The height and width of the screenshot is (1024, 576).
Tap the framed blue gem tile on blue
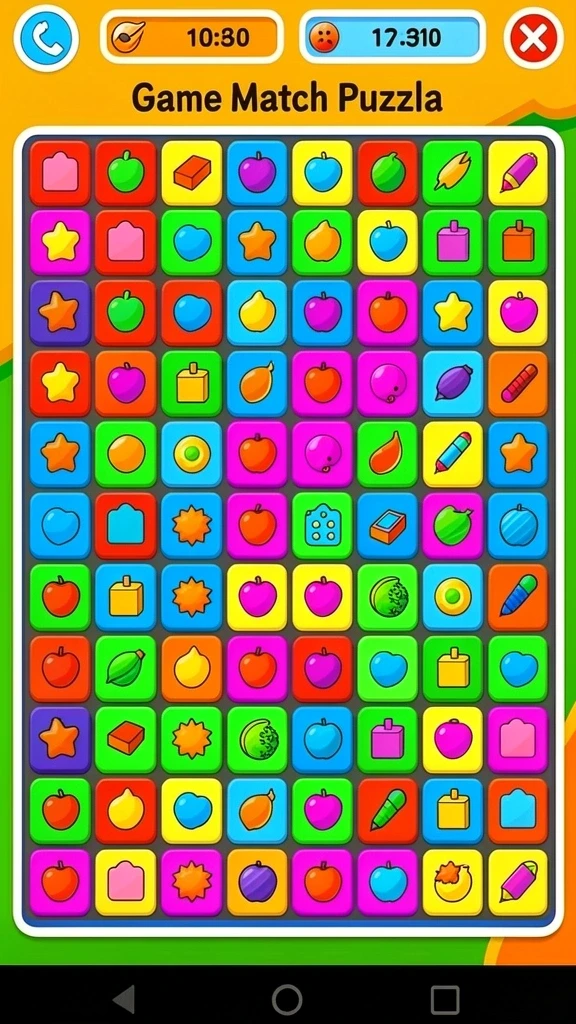(x=387, y=526)
